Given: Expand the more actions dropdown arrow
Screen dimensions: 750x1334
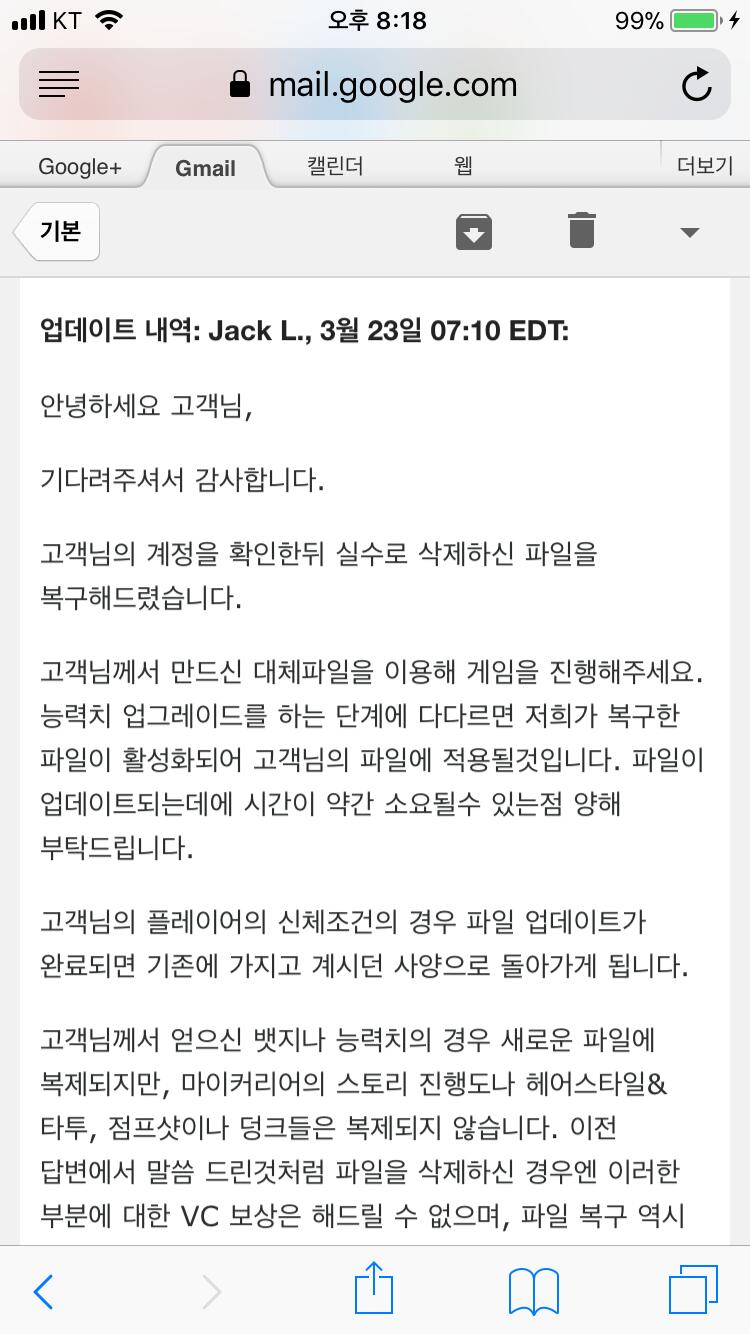Looking at the screenshot, I should [689, 232].
